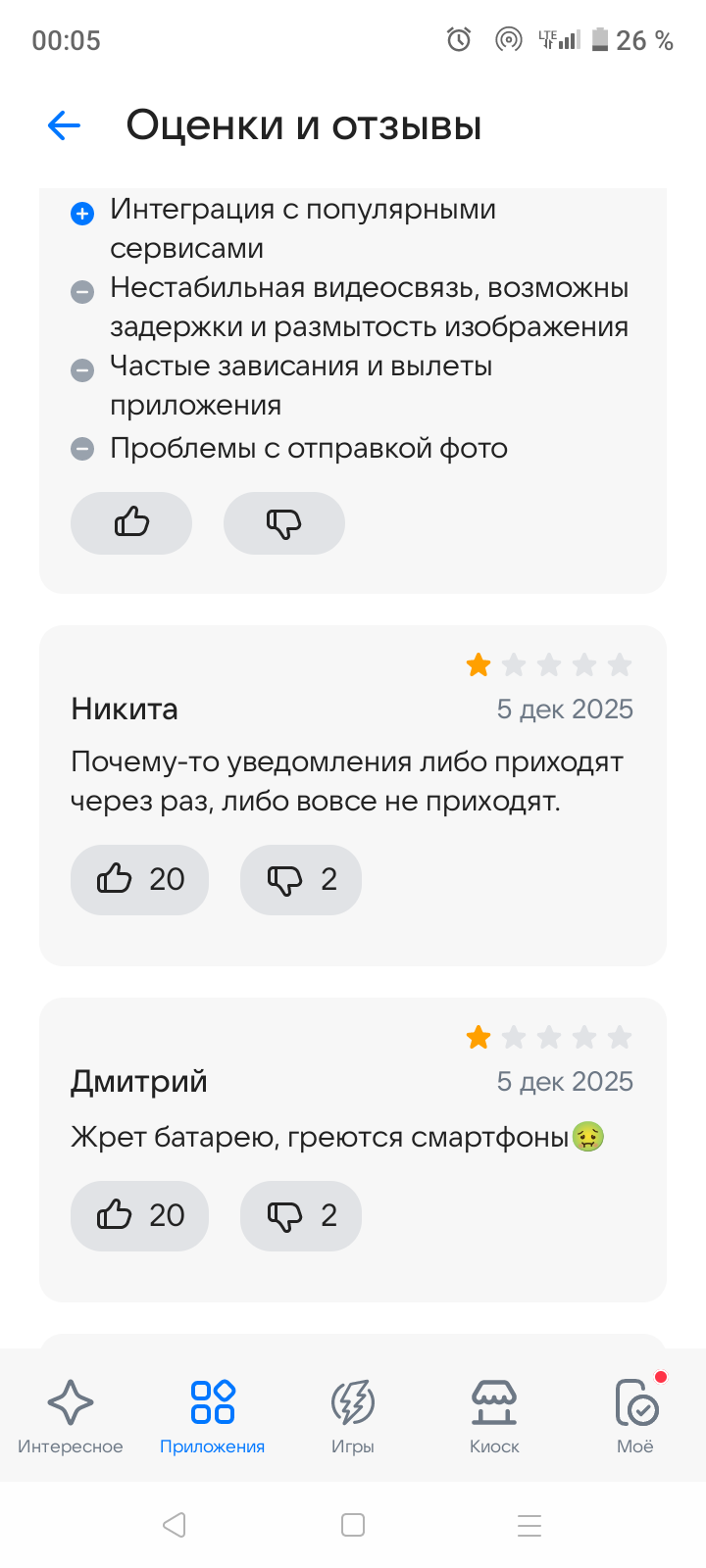The image size is (706, 1568).
Task: Switch to the Интересное tab
Action: tap(71, 1415)
